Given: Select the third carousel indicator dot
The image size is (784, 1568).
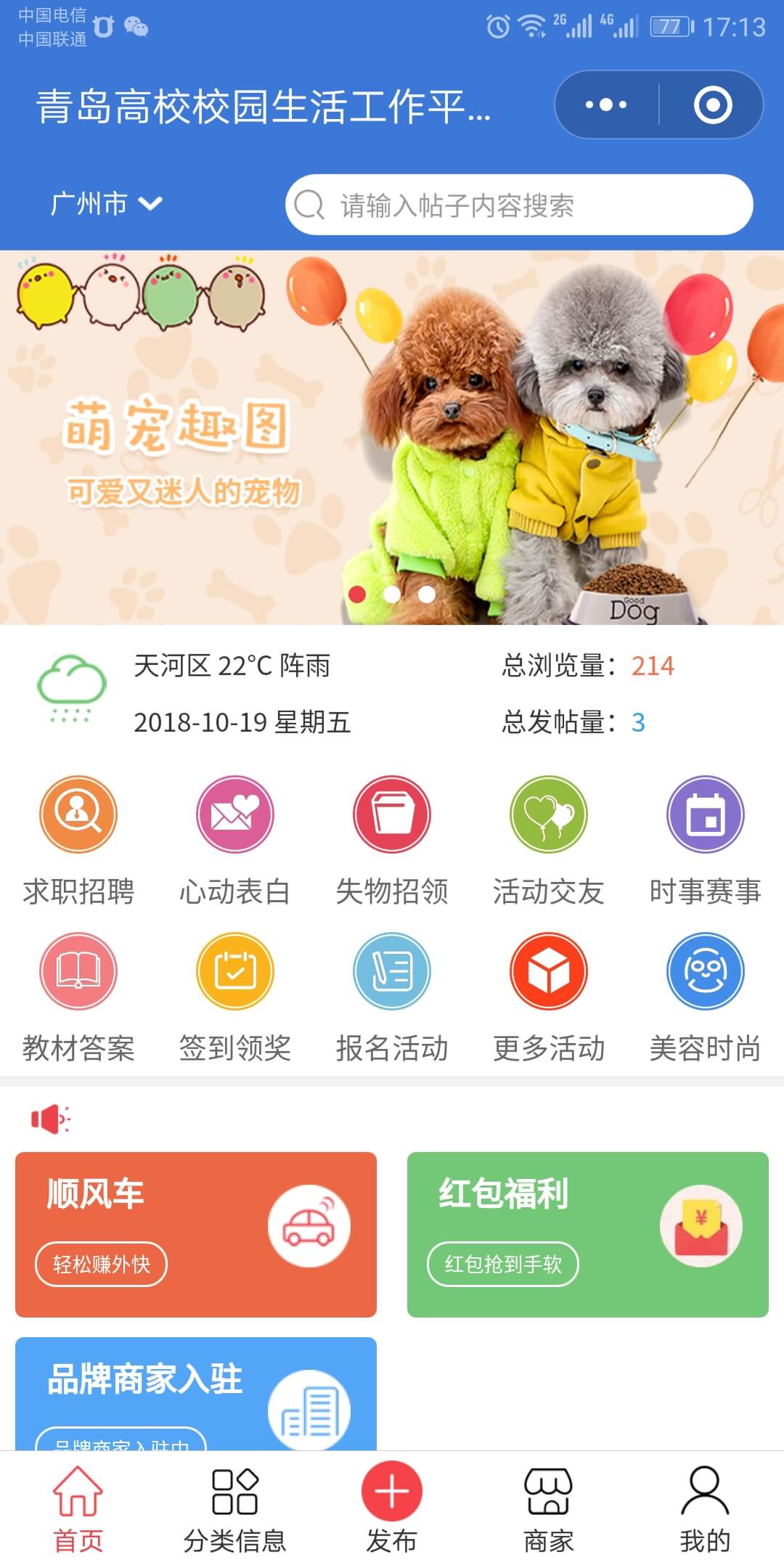Looking at the screenshot, I should (x=427, y=594).
